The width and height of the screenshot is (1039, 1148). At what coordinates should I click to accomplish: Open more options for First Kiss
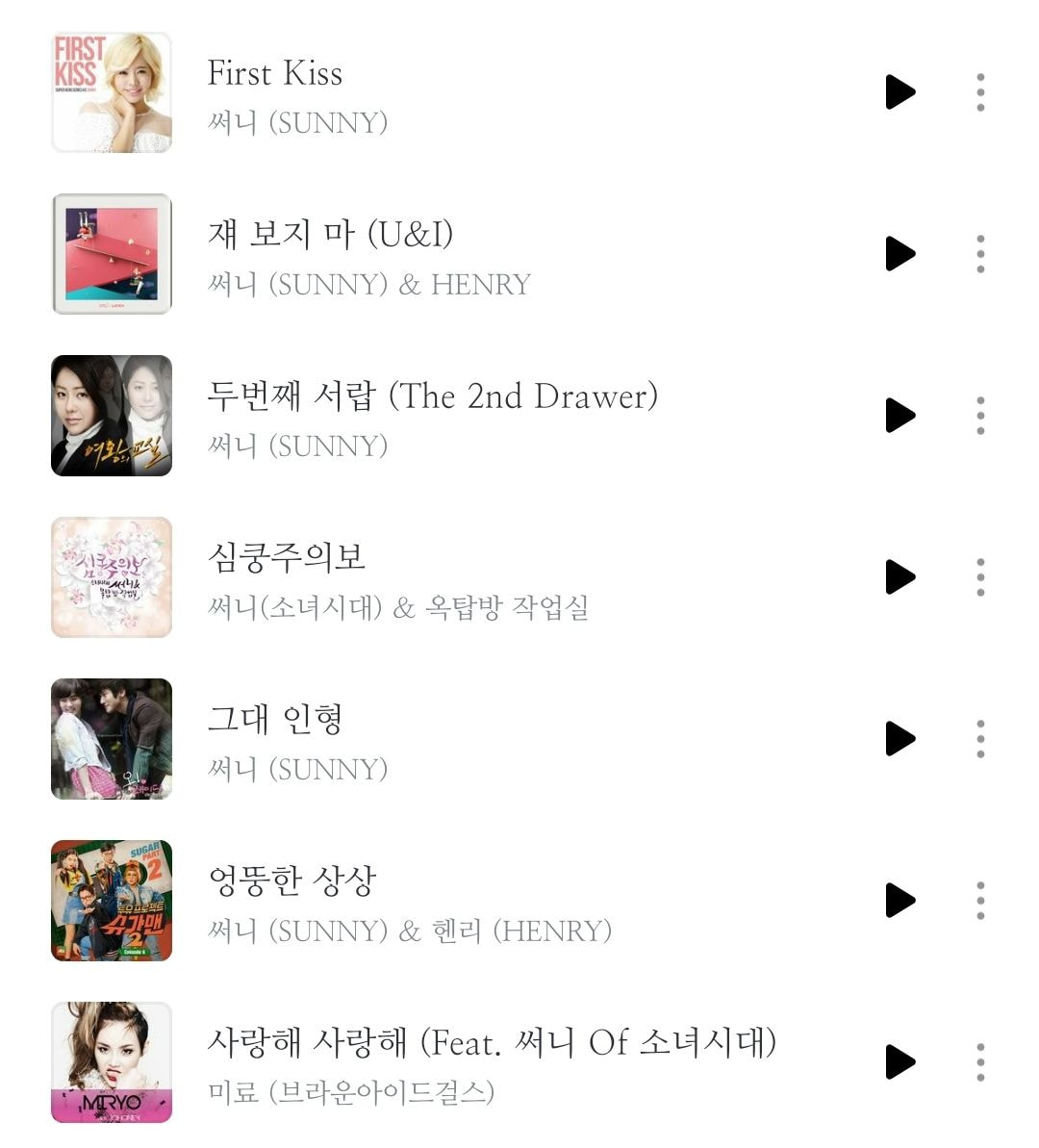pyautogui.click(x=980, y=92)
